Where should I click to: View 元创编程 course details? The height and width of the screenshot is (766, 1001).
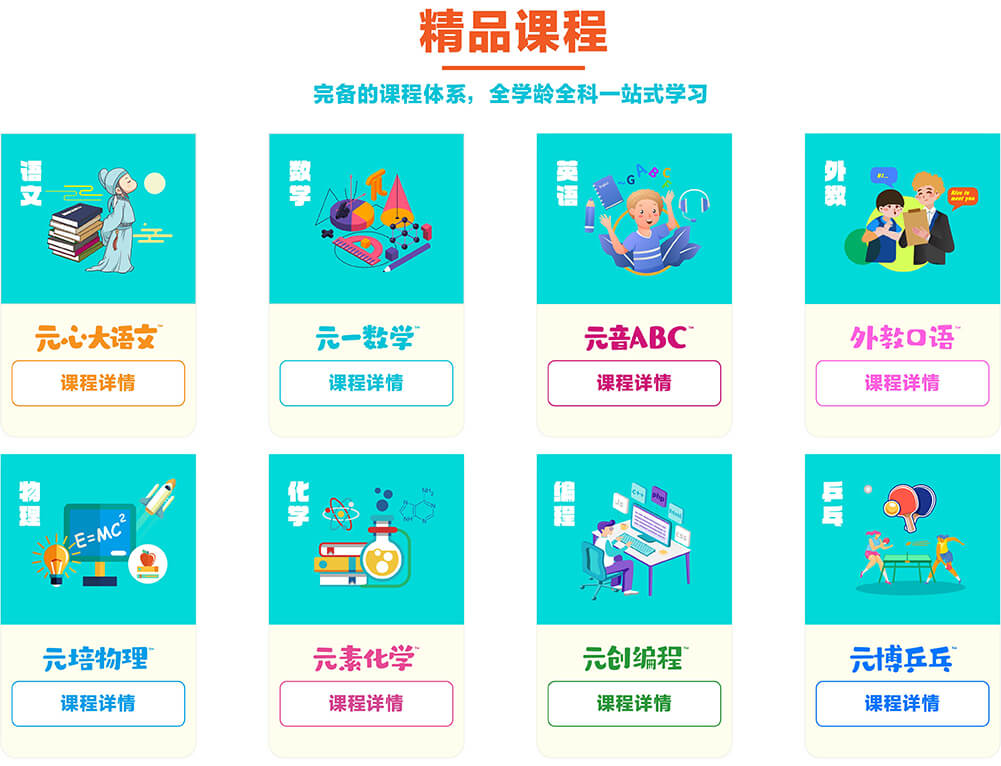[x=634, y=704]
